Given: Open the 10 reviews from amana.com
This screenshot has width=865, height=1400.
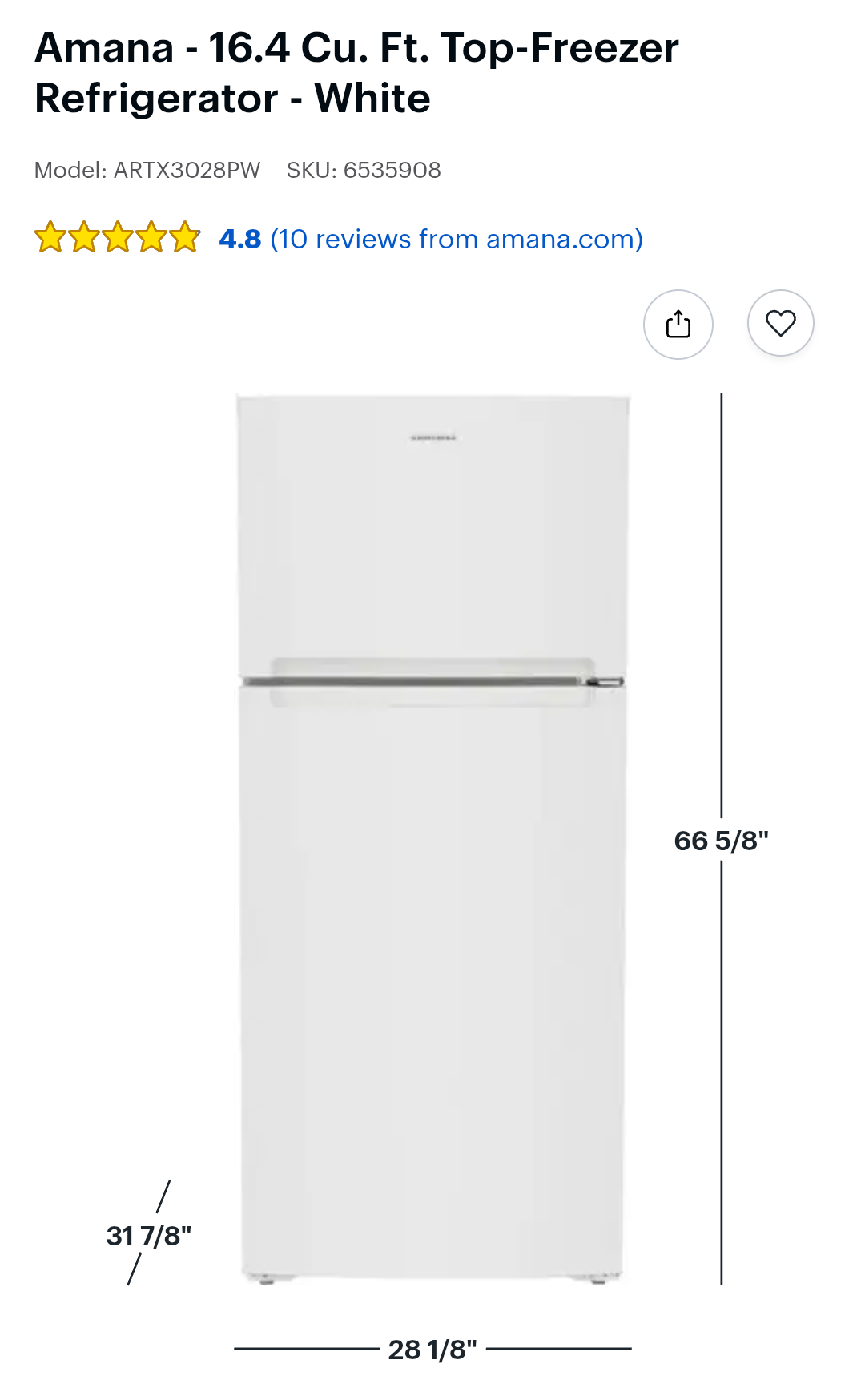Looking at the screenshot, I should point(457,239).
